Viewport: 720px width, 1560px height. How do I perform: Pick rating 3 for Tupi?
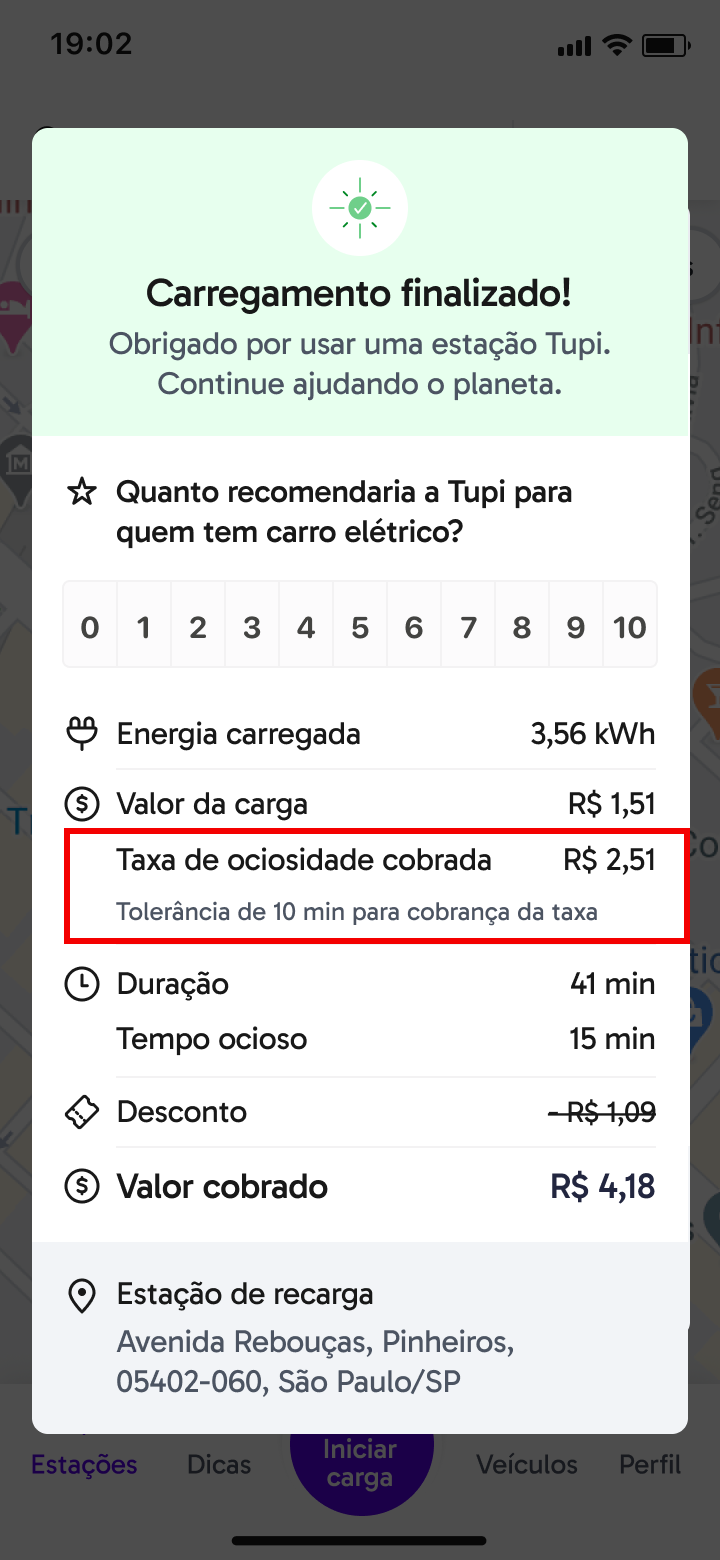click(252, 628)
